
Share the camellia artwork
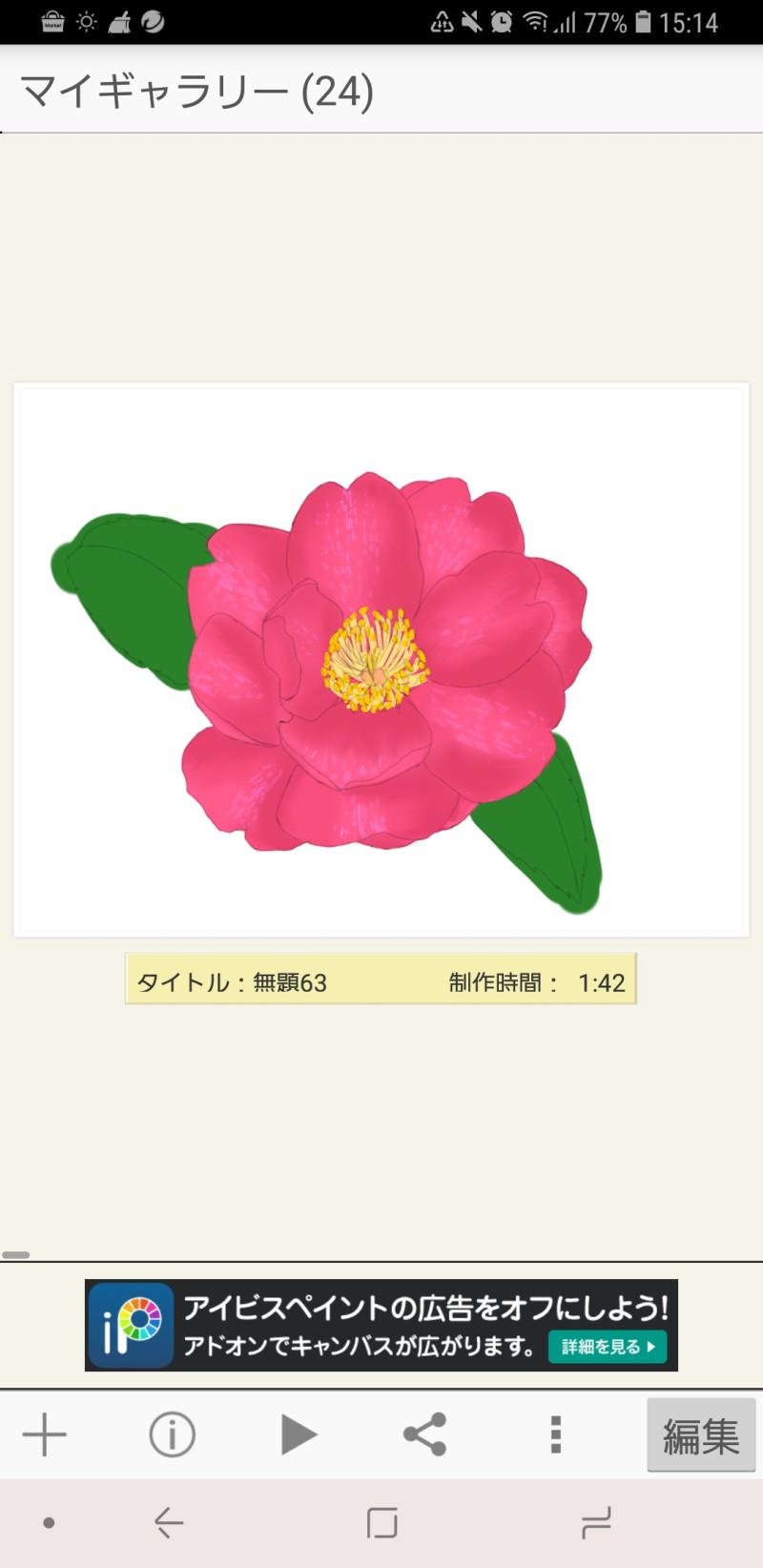pyautogui.click(x=425, y=1434)
